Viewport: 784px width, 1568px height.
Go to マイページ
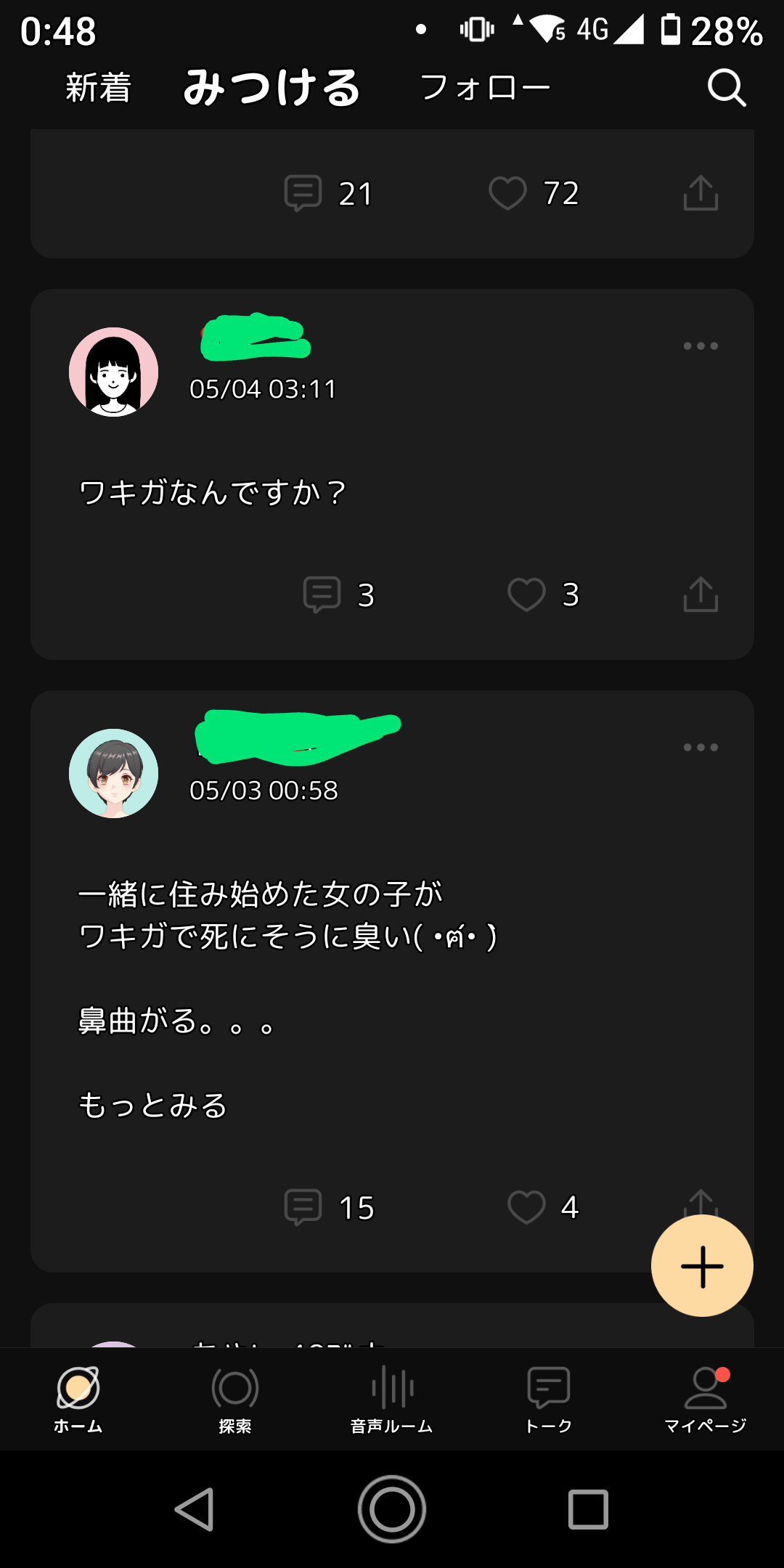tap(705, 1398)
